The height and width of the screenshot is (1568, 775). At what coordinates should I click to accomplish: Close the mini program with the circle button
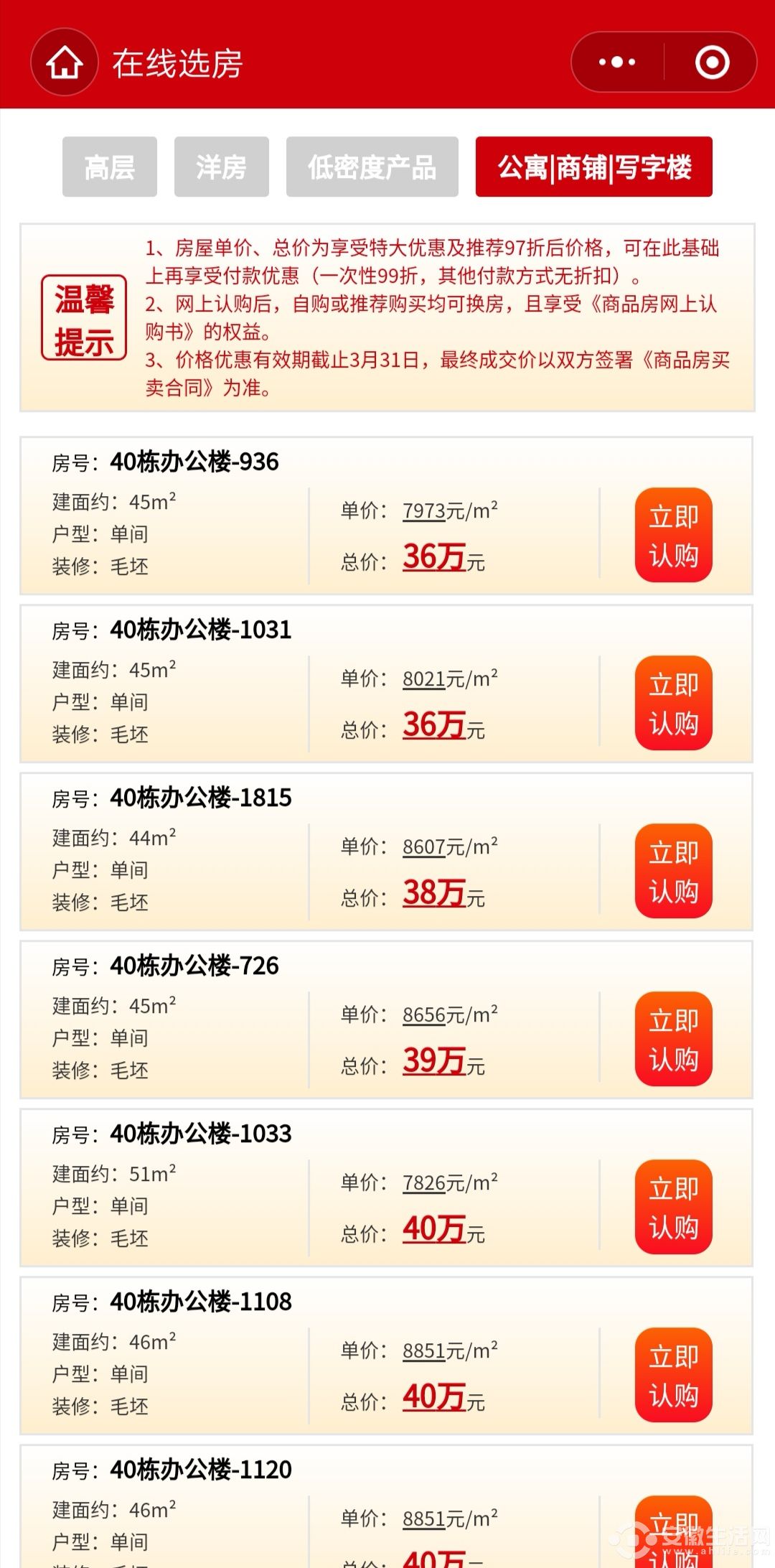click(712, 62)
